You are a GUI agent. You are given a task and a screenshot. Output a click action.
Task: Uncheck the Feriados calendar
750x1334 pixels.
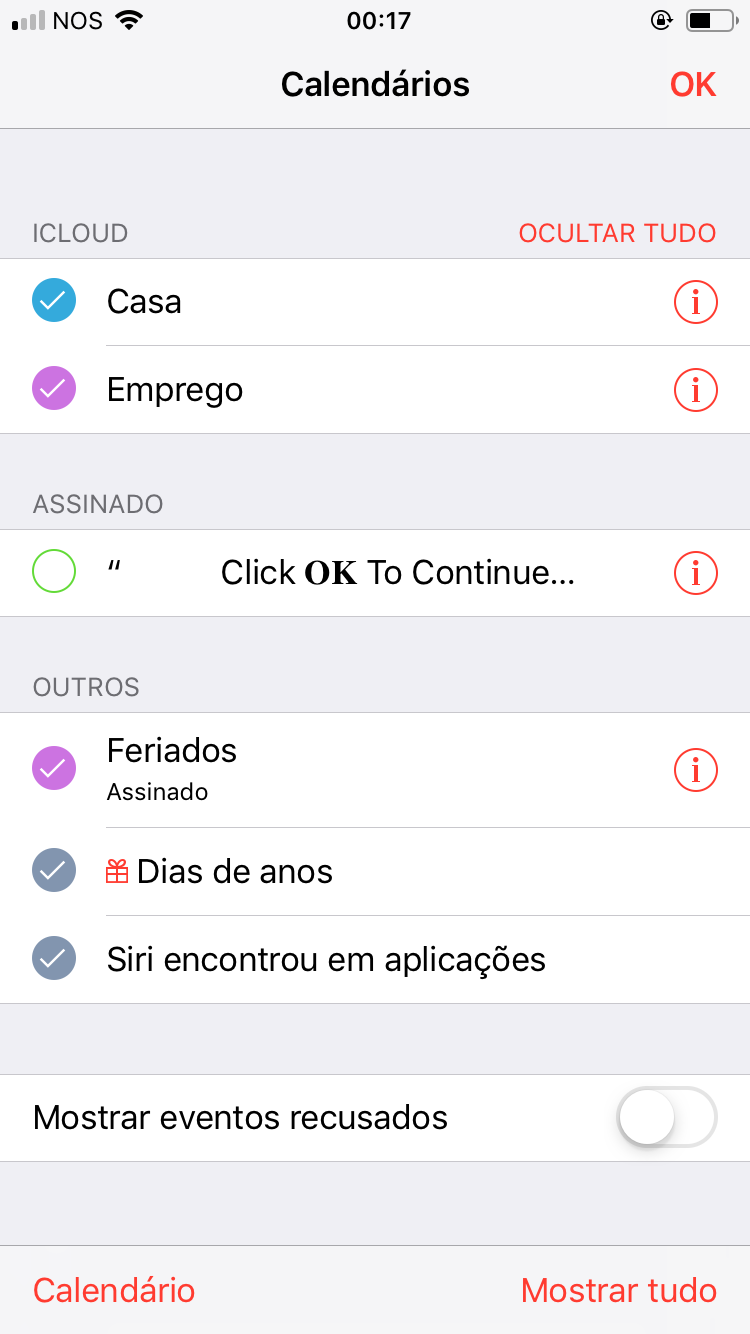point(54,769)
